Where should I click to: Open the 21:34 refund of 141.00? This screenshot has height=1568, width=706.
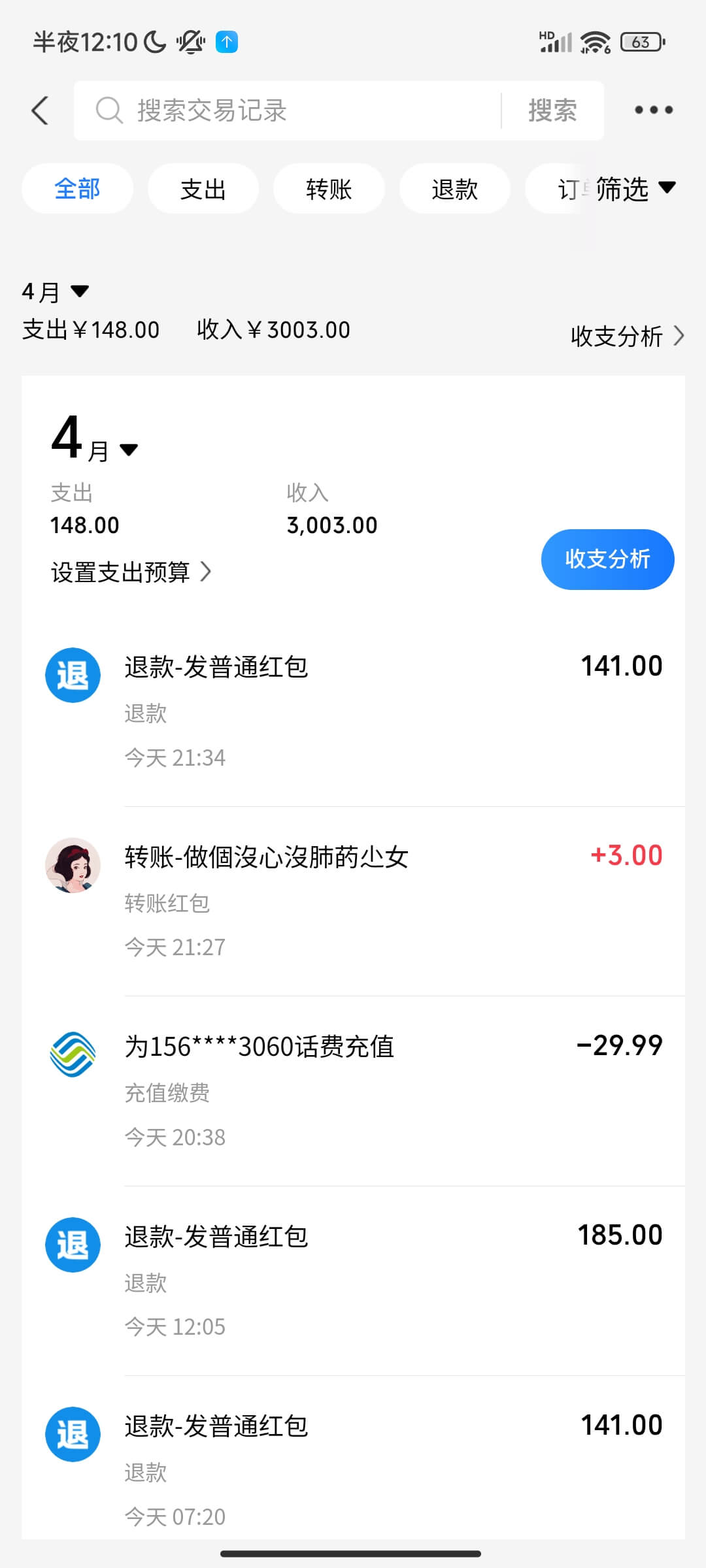353,711
